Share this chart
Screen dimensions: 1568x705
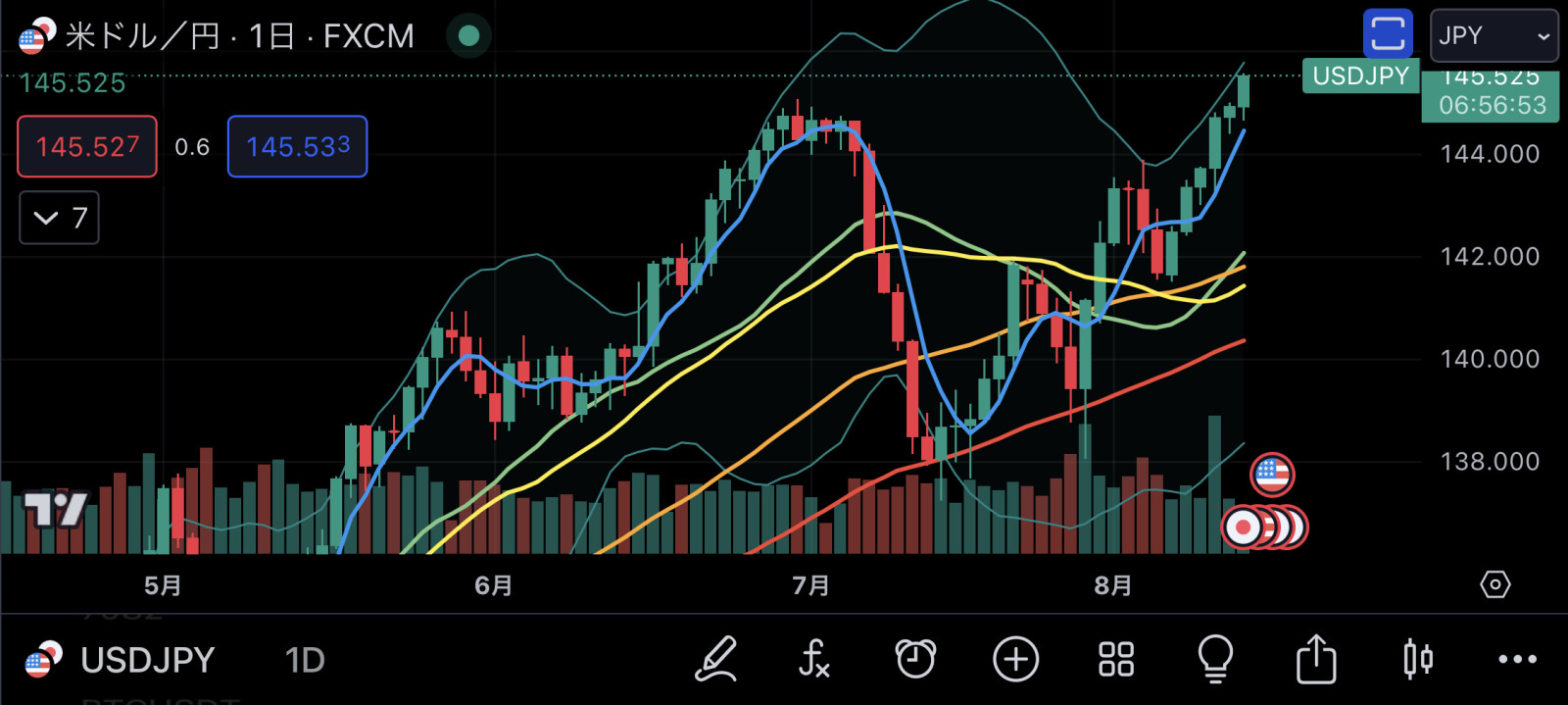click(1316, 659)
